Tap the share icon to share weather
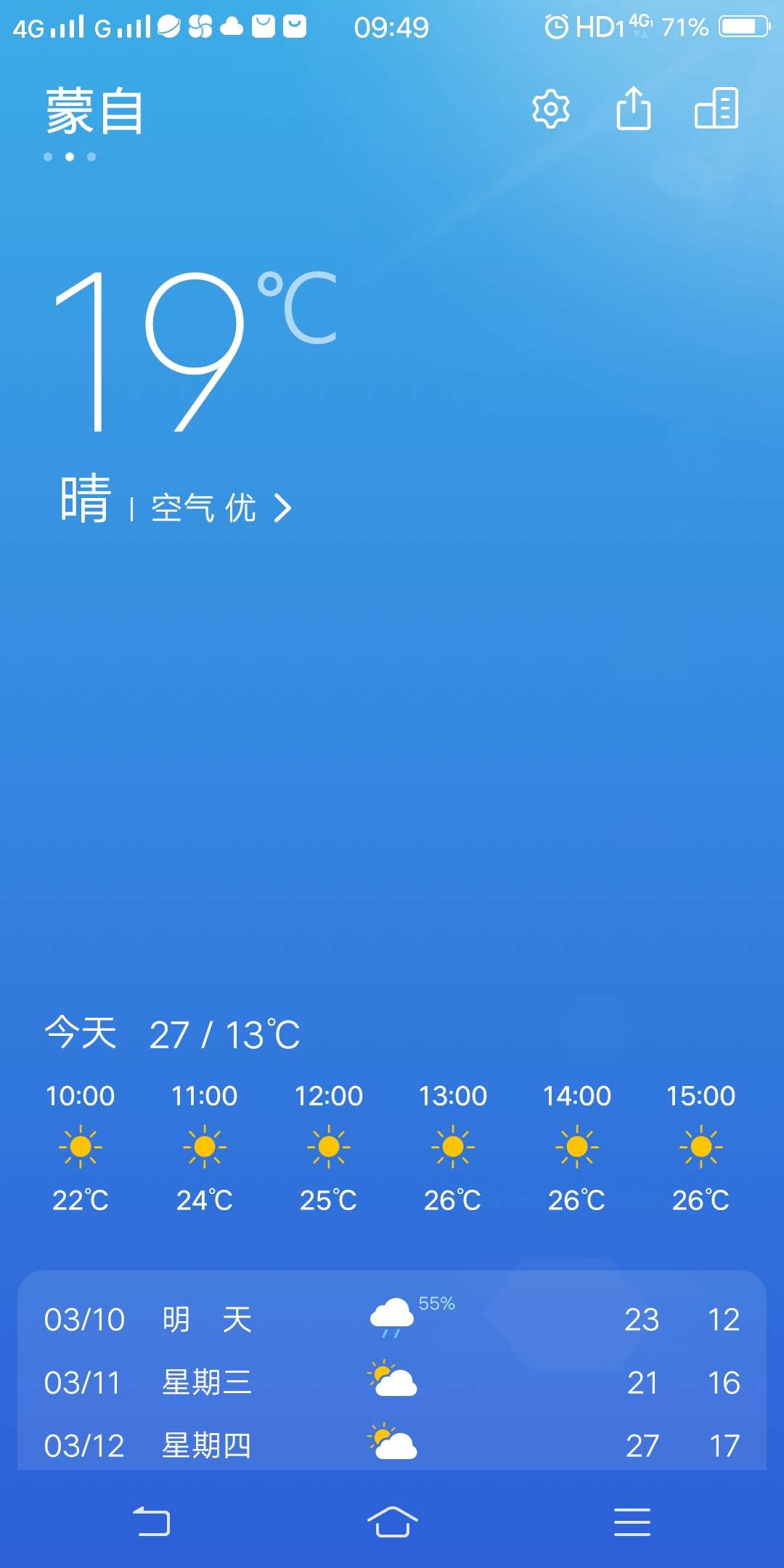Screen dimensions: 784x1568 [634, 109]
